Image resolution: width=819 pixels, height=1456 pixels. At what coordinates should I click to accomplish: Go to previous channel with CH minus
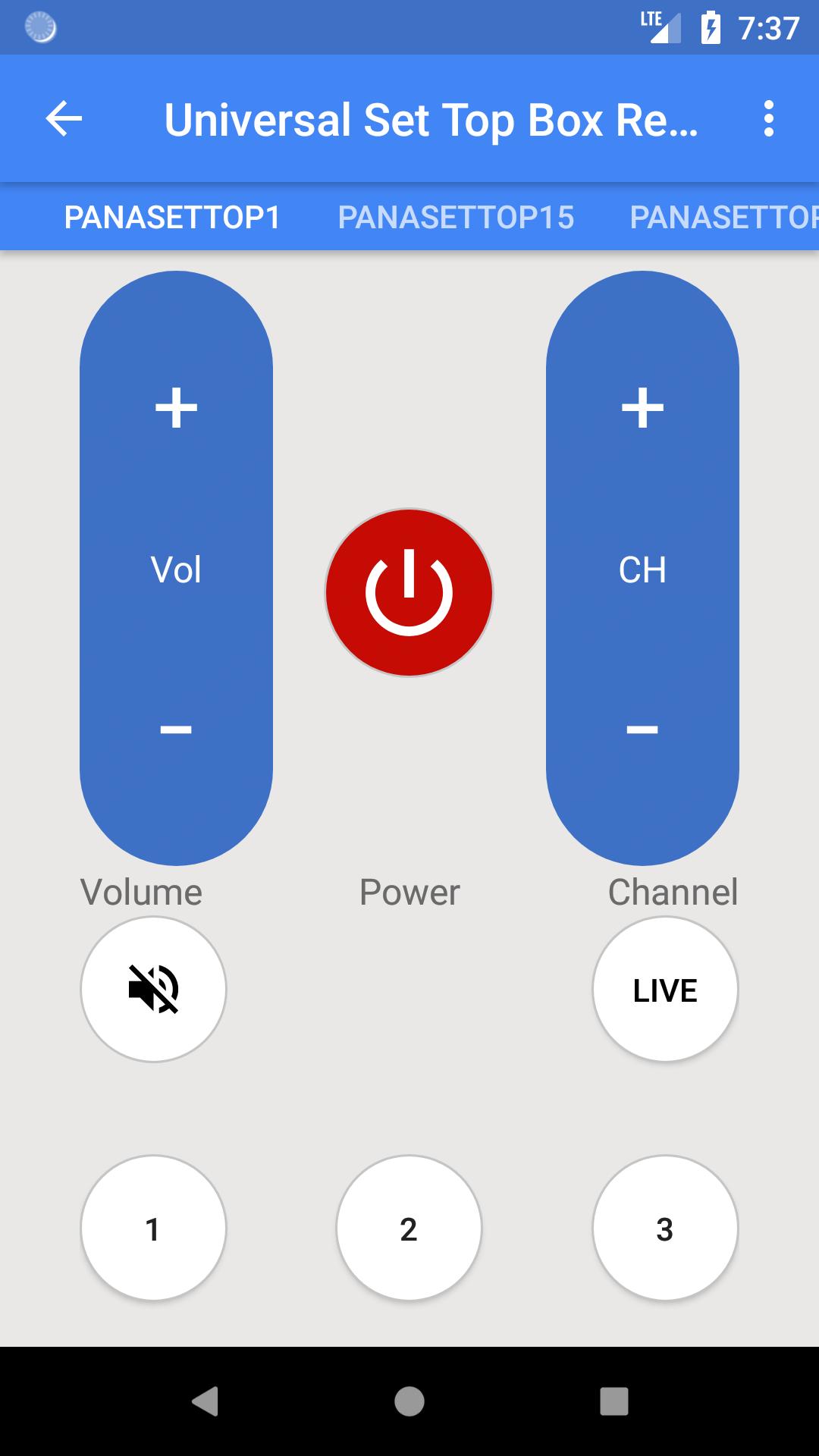point(642,730)
